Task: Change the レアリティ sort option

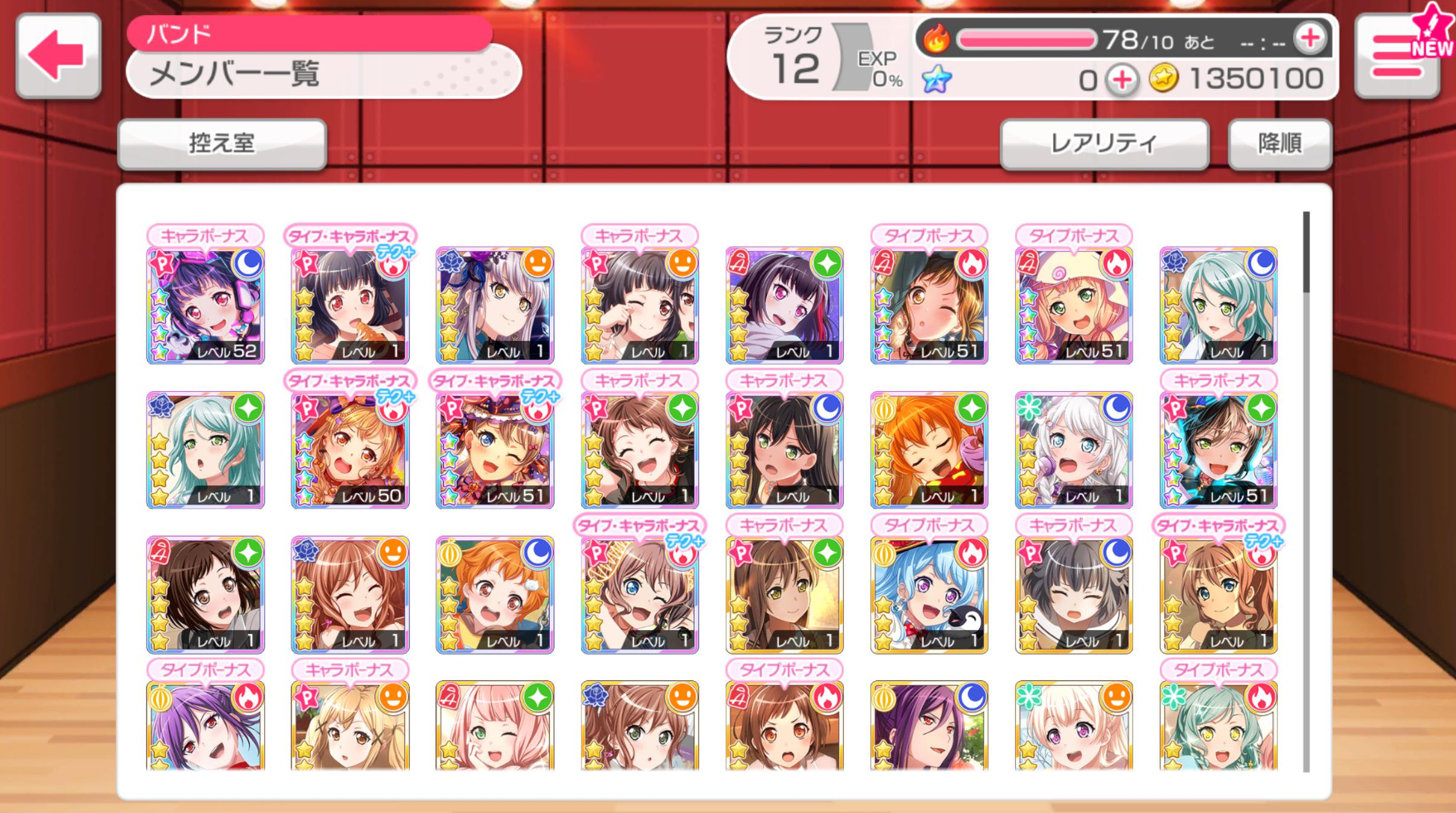Action: click(1104, 144)
